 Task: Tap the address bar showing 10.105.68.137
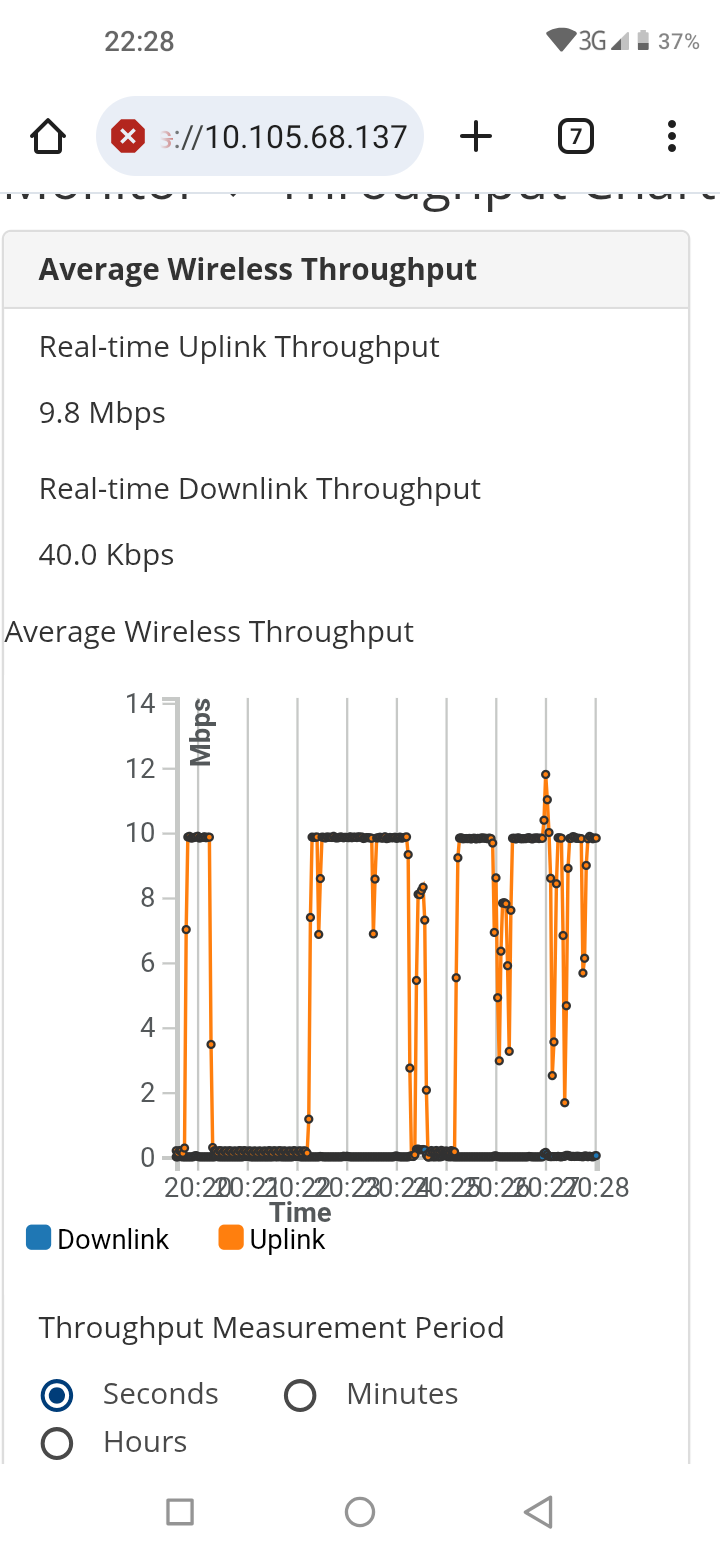point(260,136)
